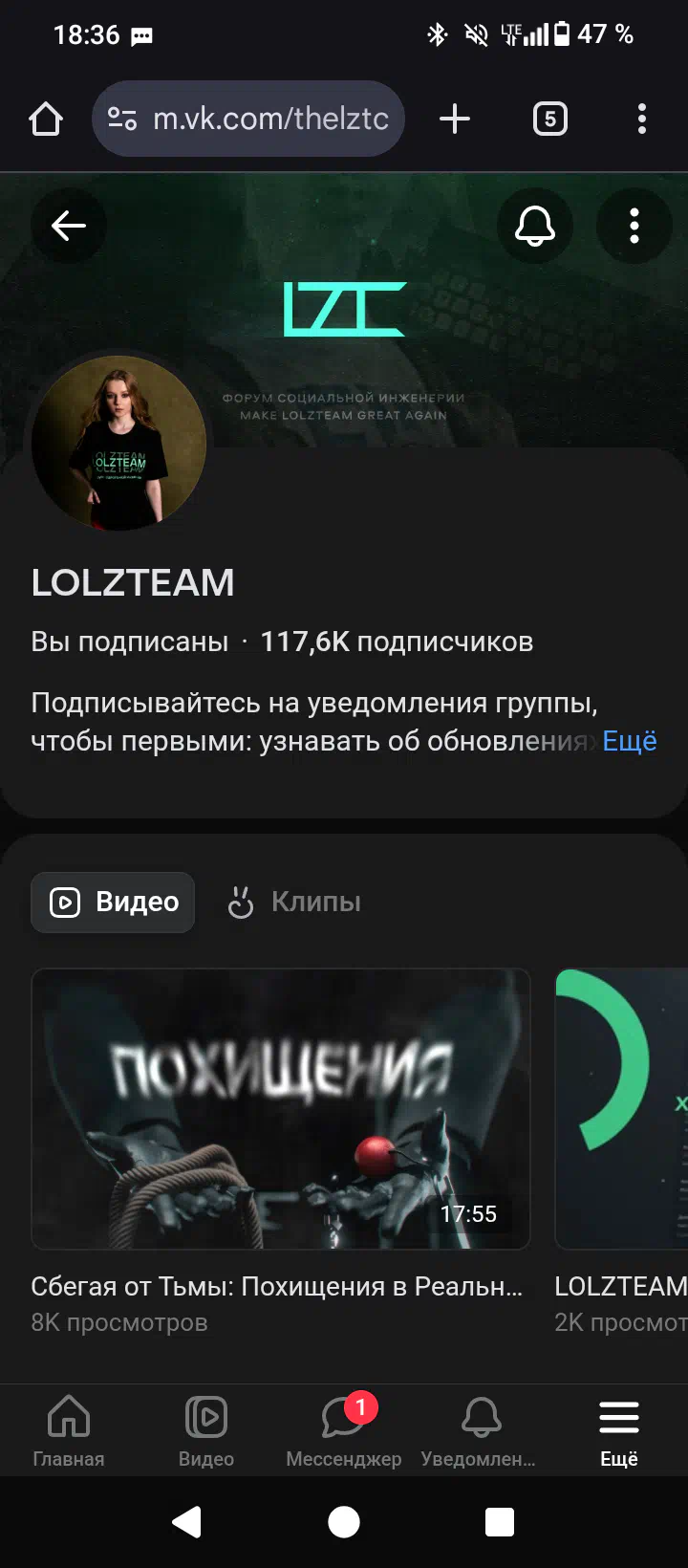Screen dimensions: 688x1568
Task: Open the group's three-dot options menu
Action: (634, 227)
